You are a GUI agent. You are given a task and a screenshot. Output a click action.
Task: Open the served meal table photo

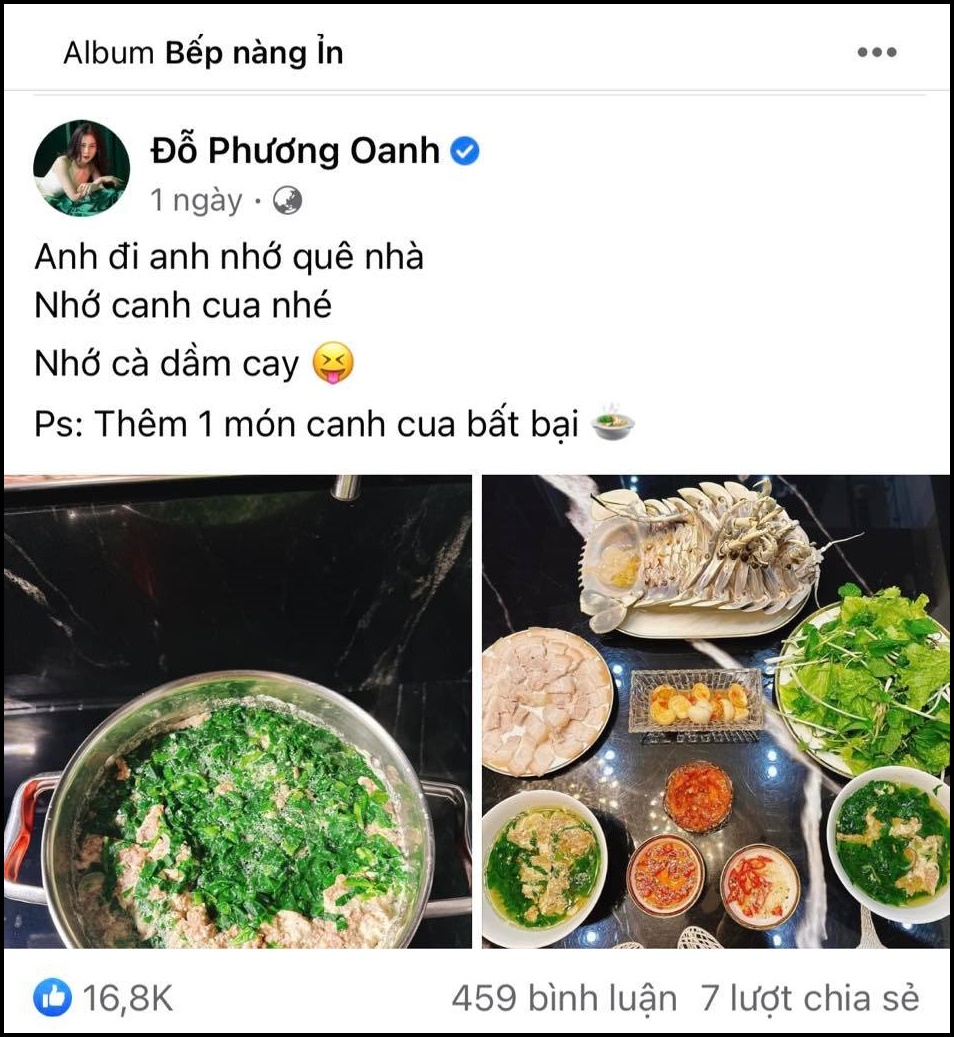tap(715, 711)
